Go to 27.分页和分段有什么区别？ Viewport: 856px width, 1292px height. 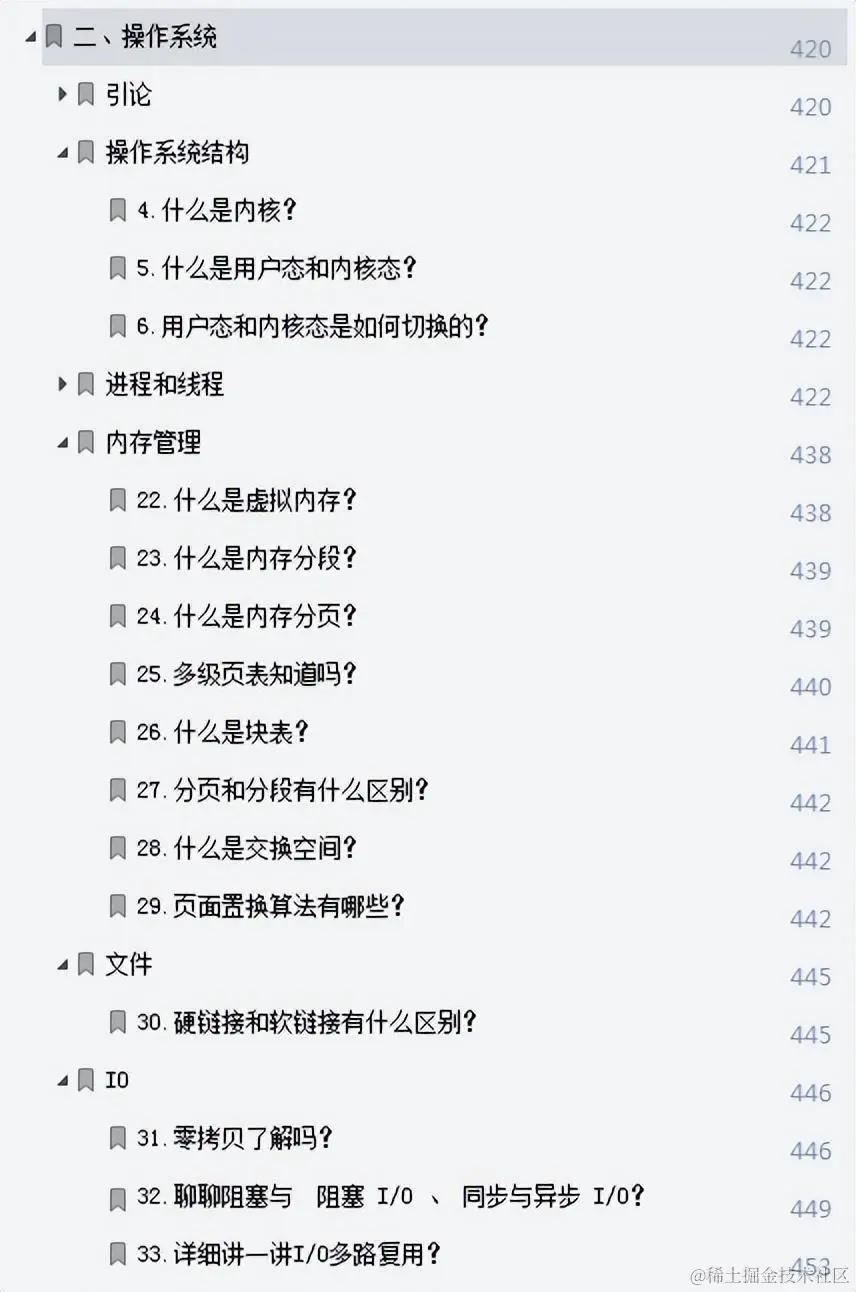click(x=282, y=791)
